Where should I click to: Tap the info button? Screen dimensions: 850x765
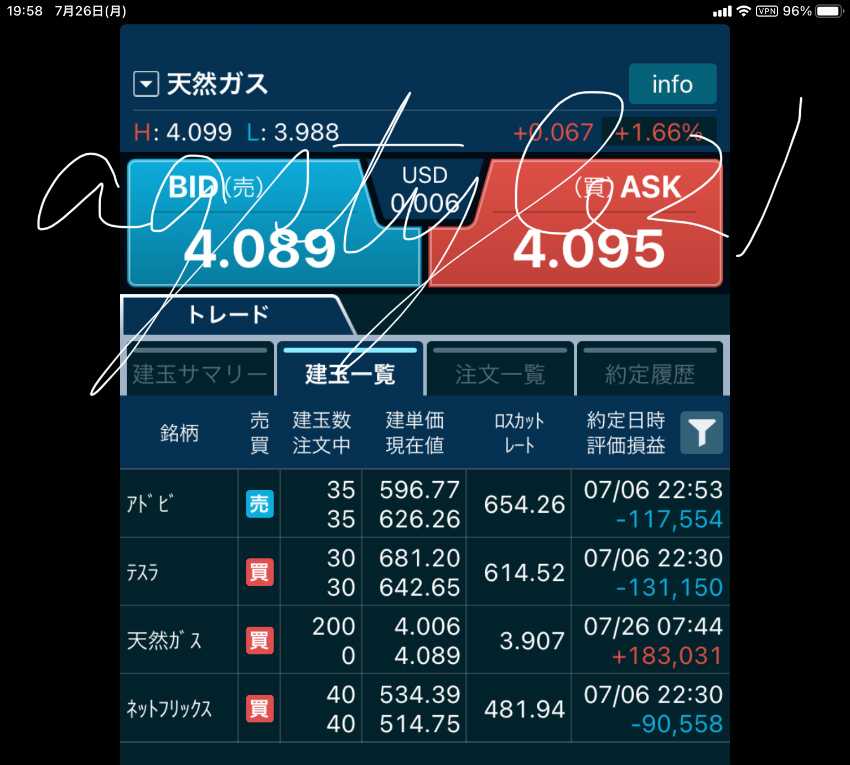(x=672, y=84)
